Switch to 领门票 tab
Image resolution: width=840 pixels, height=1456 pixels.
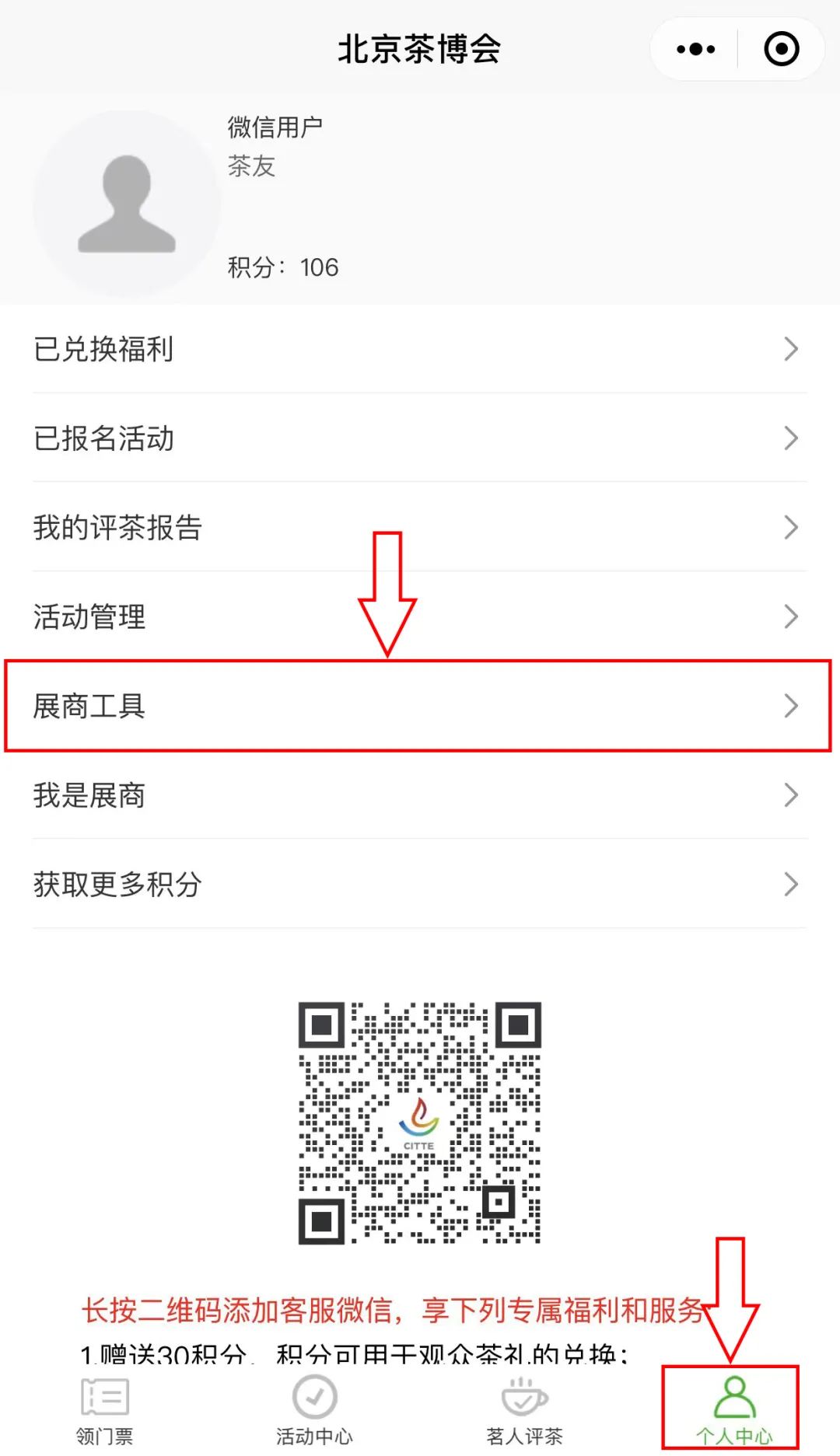[105, 1410]
